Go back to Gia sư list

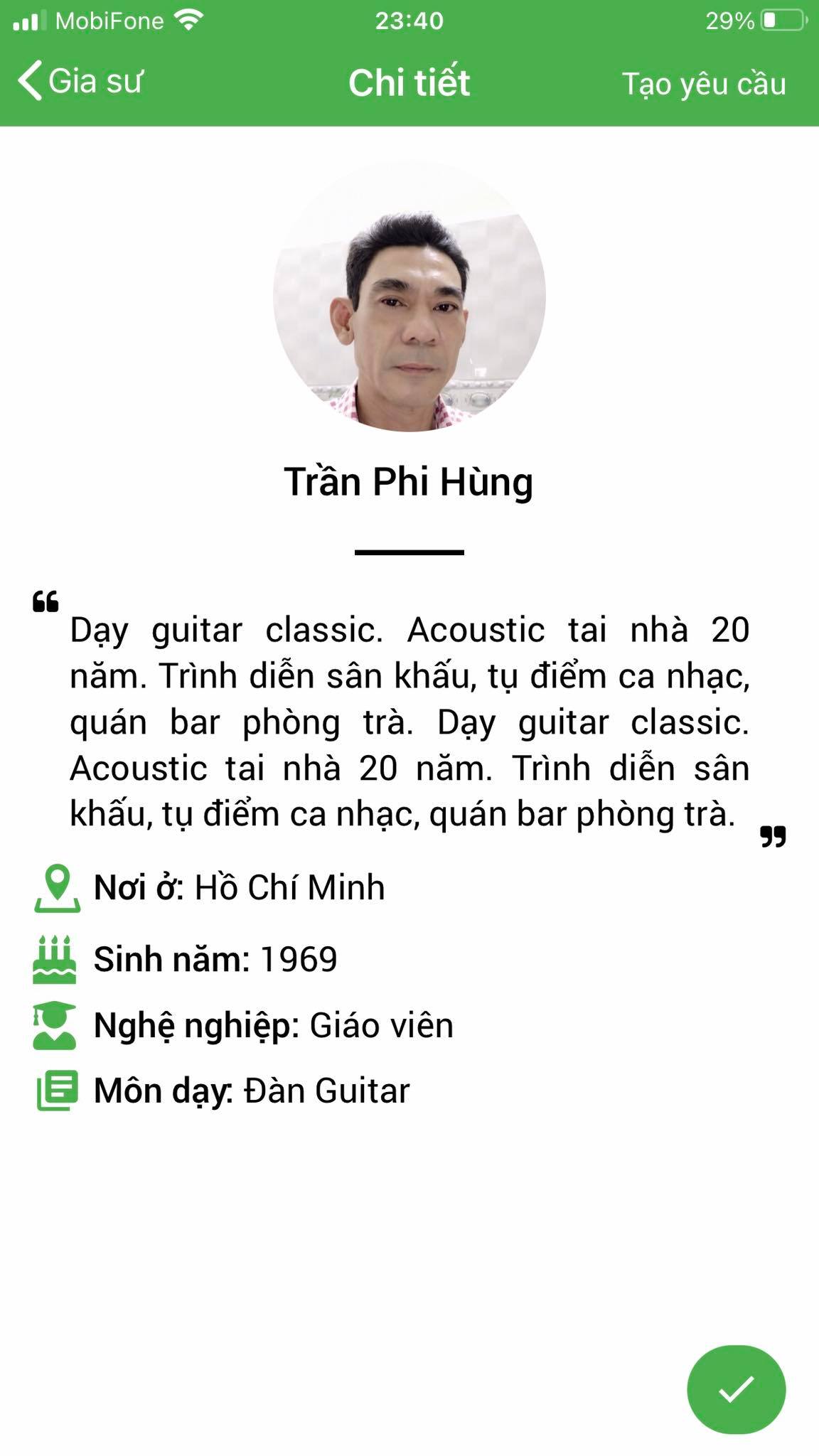pos(80,81)
